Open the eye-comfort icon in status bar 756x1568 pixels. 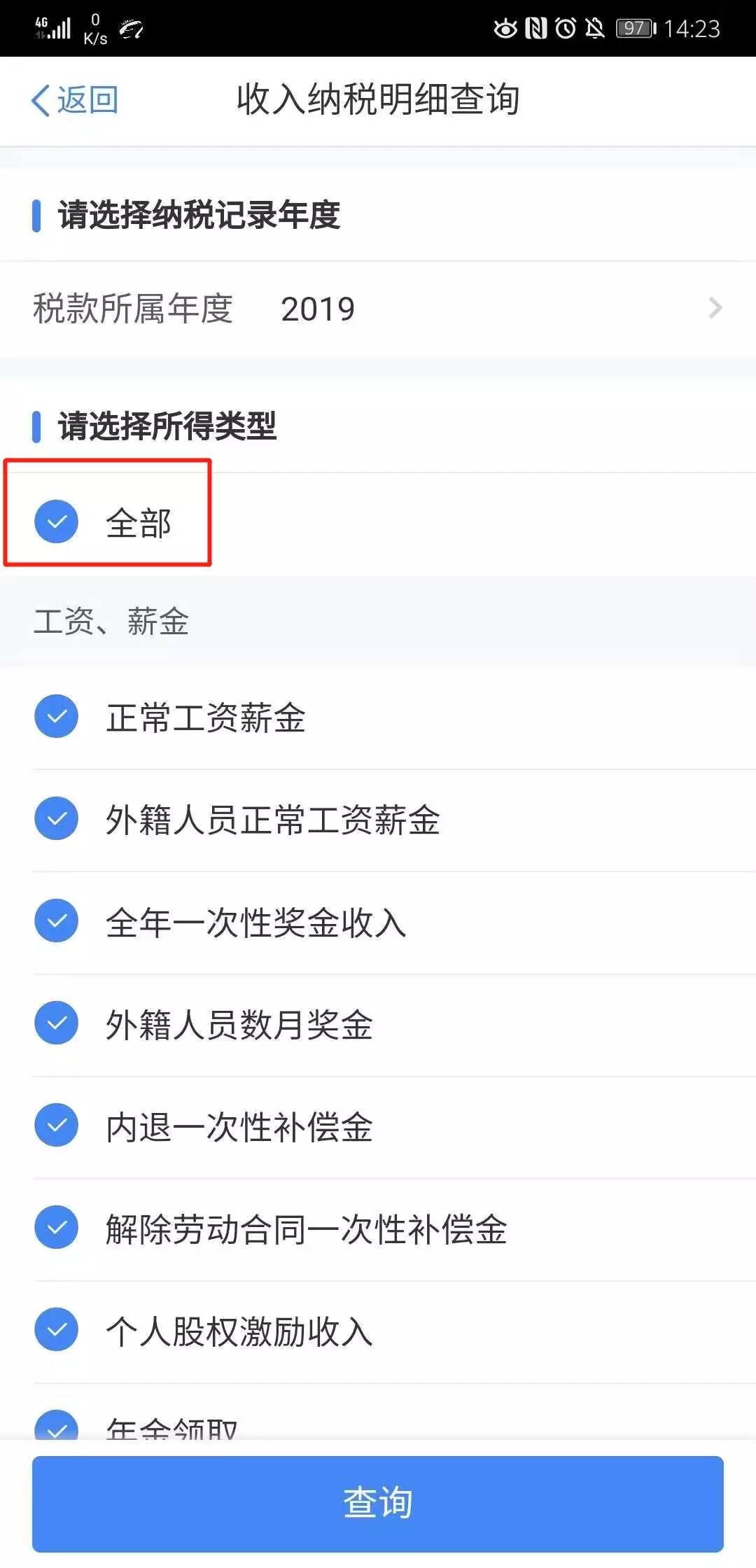click(x=505, y=28)
